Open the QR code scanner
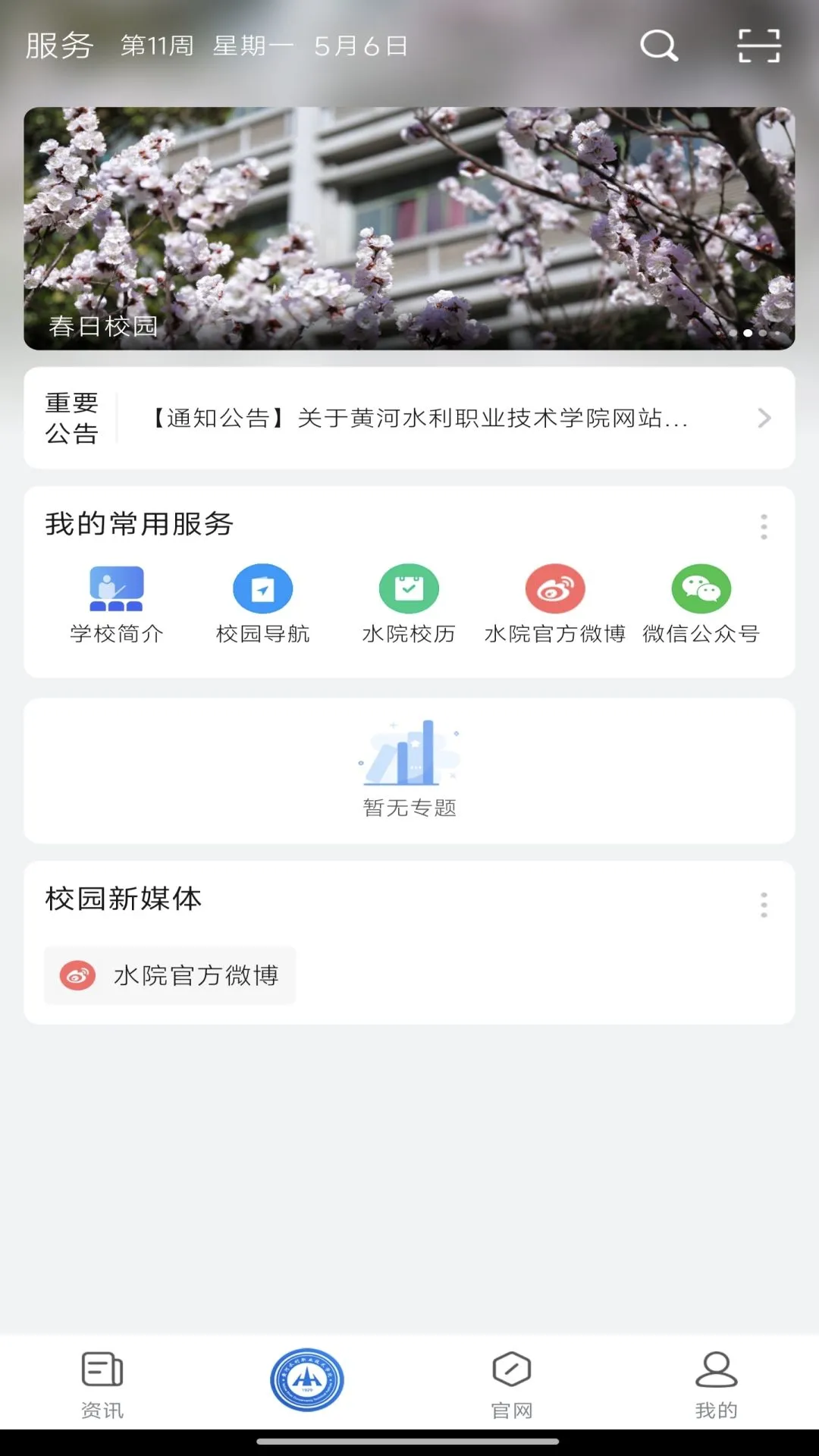The image size is (819, 1456). click(x=758, y=45)
